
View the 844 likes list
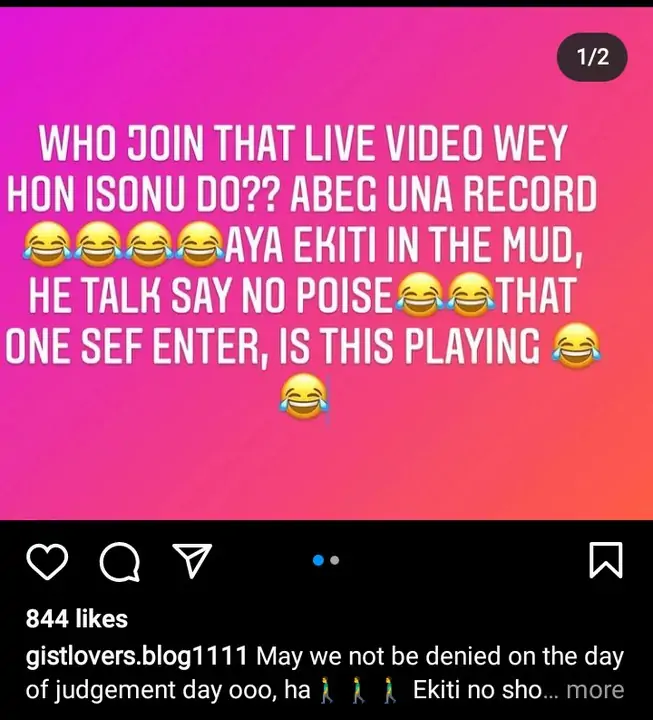76,619
